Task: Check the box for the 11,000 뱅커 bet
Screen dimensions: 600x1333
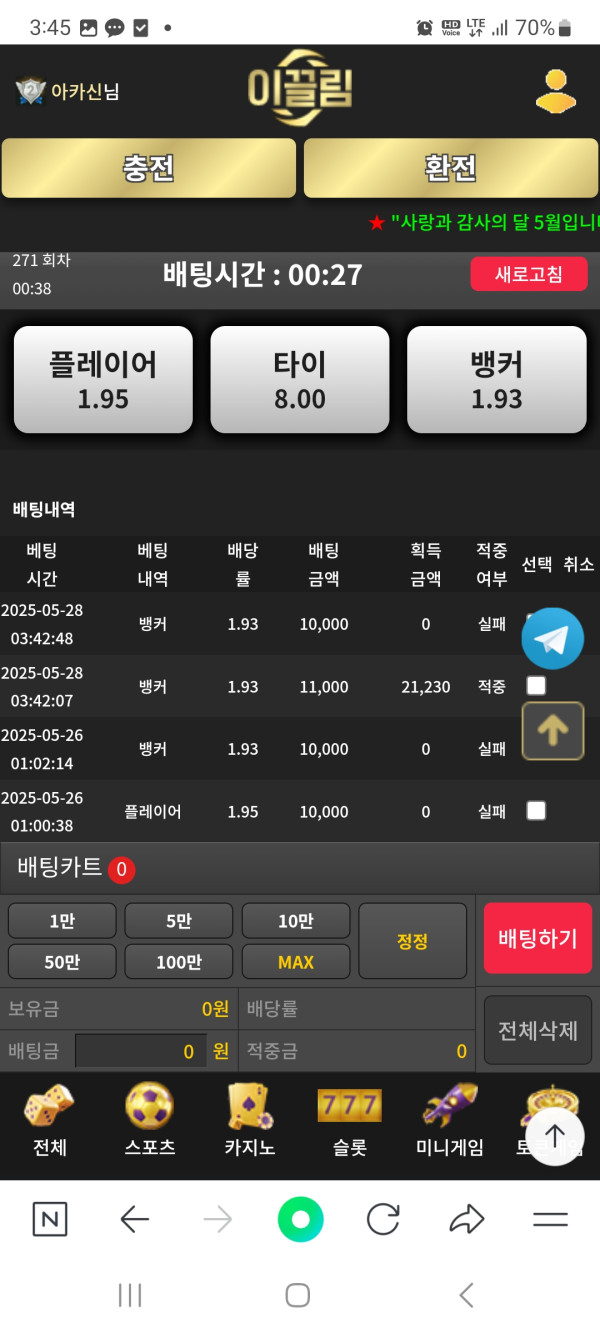Action: pos(537,686)
